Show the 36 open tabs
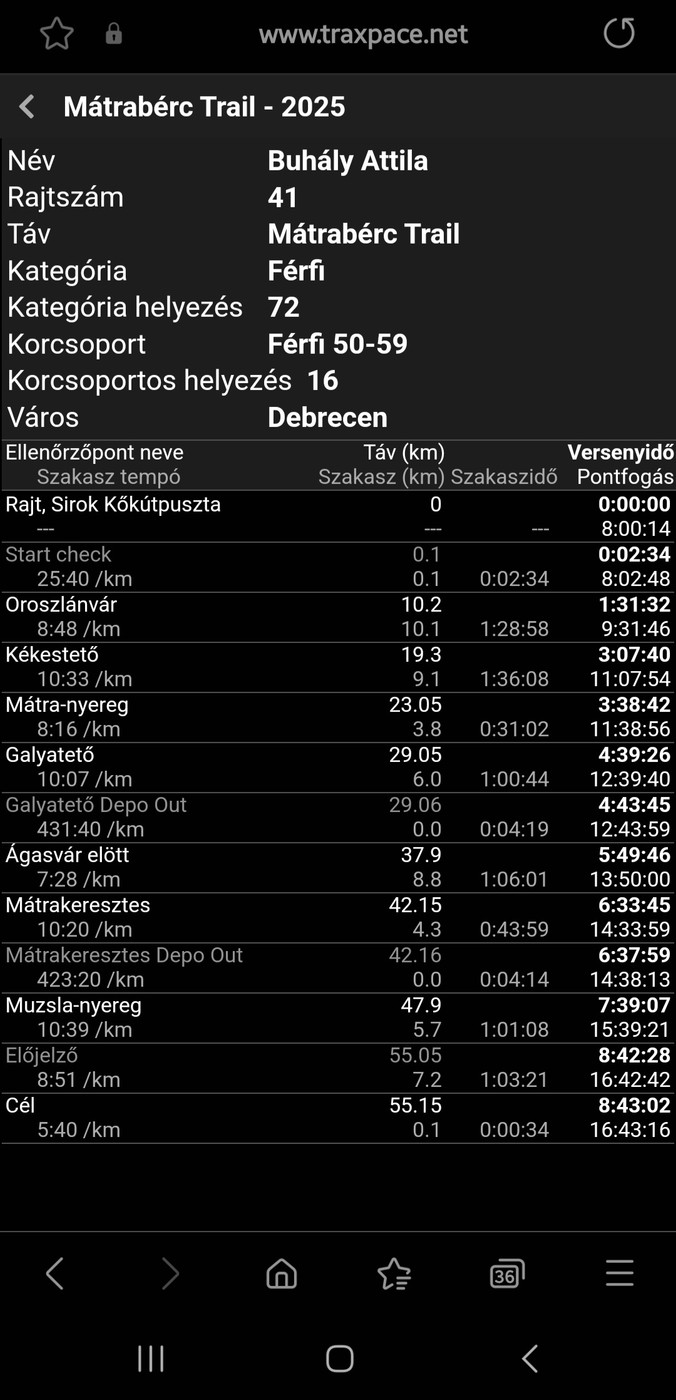The image size is (676, 1400). click(507, 1273)
